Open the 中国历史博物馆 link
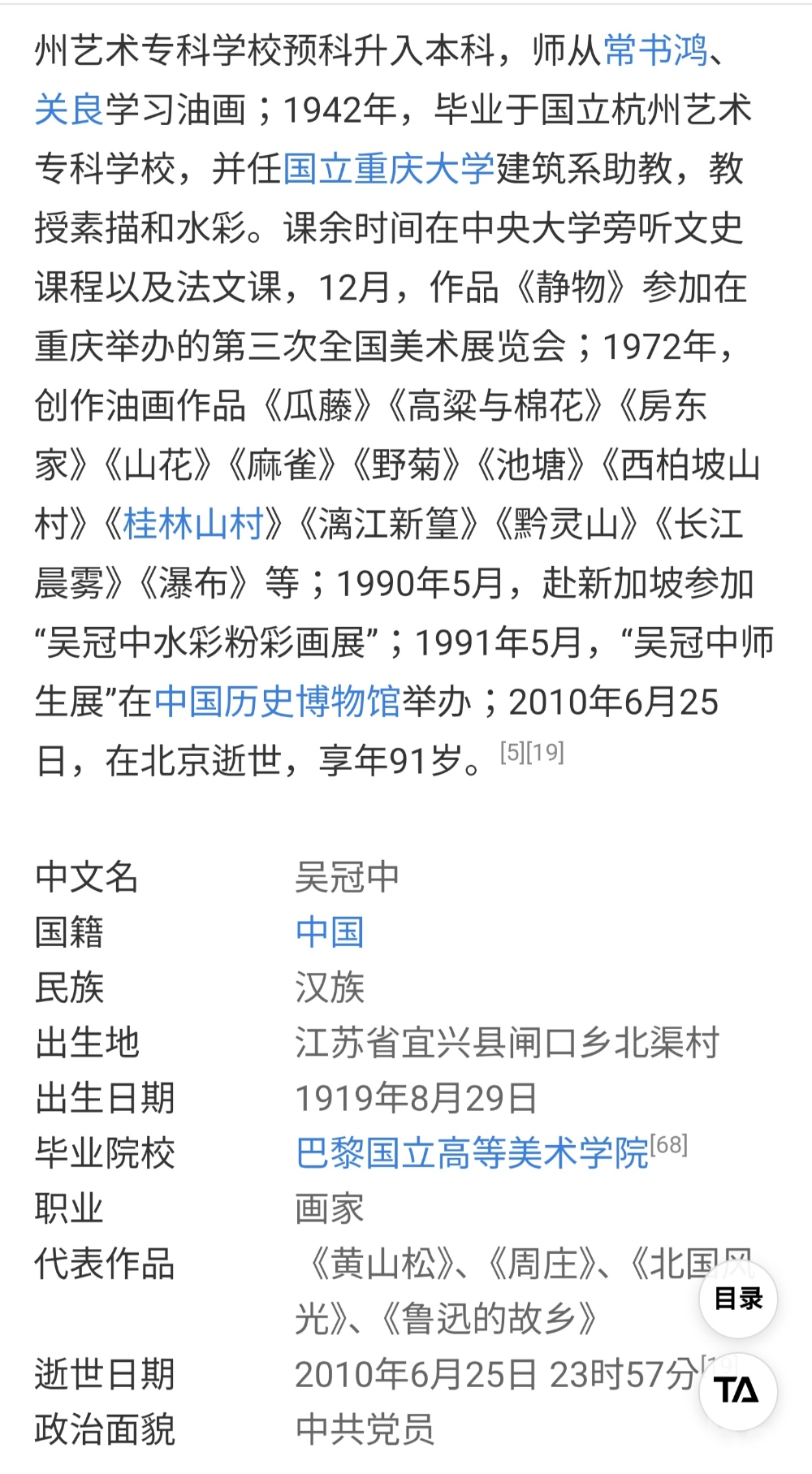Image resolution: width=812 pixels, height=1474 pixels. [277, 702]
